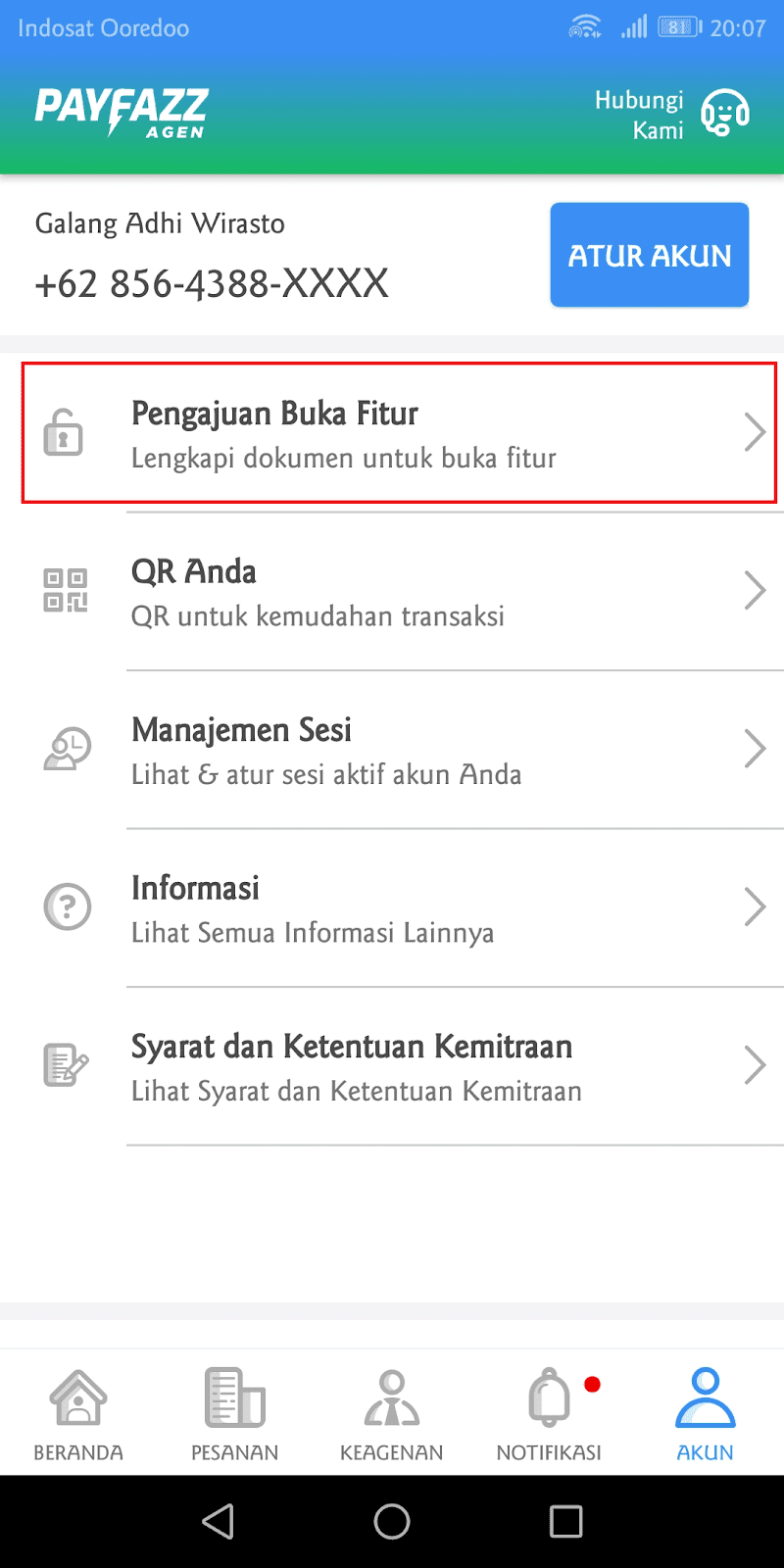This screenshot has width=784, height=1568.
Task: Expand Manajemen Sesi with the right arrow
Action: pyautogui.click(x=754, y=748)
